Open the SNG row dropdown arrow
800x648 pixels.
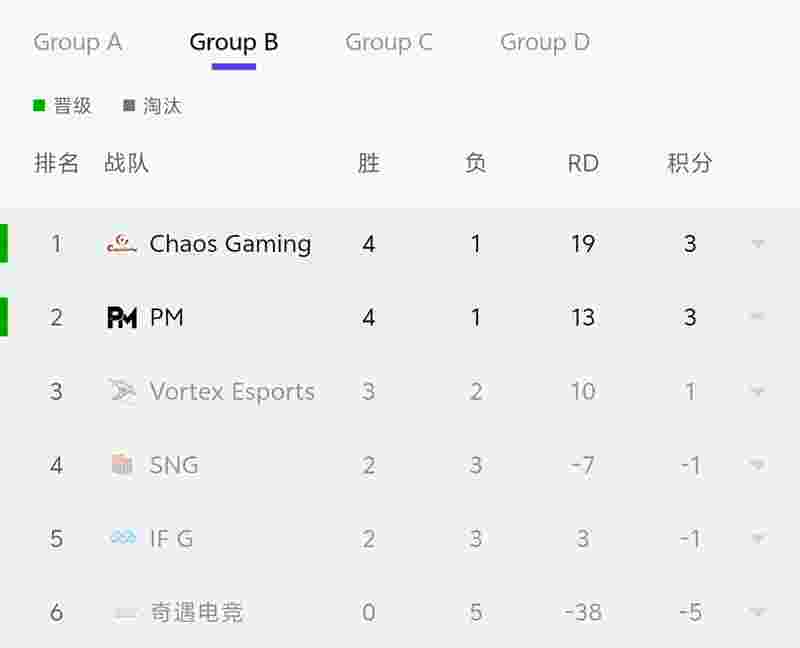(758, 465)
